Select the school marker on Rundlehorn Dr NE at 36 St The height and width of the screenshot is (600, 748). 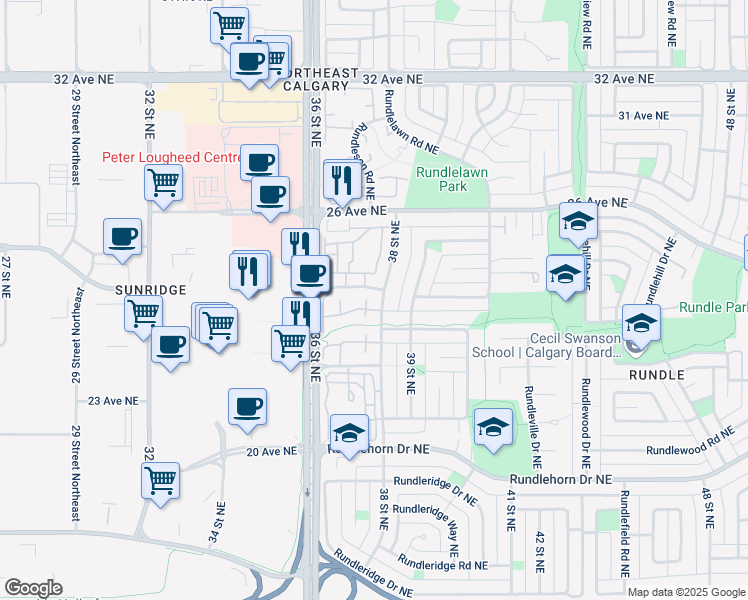click(350, 433)
